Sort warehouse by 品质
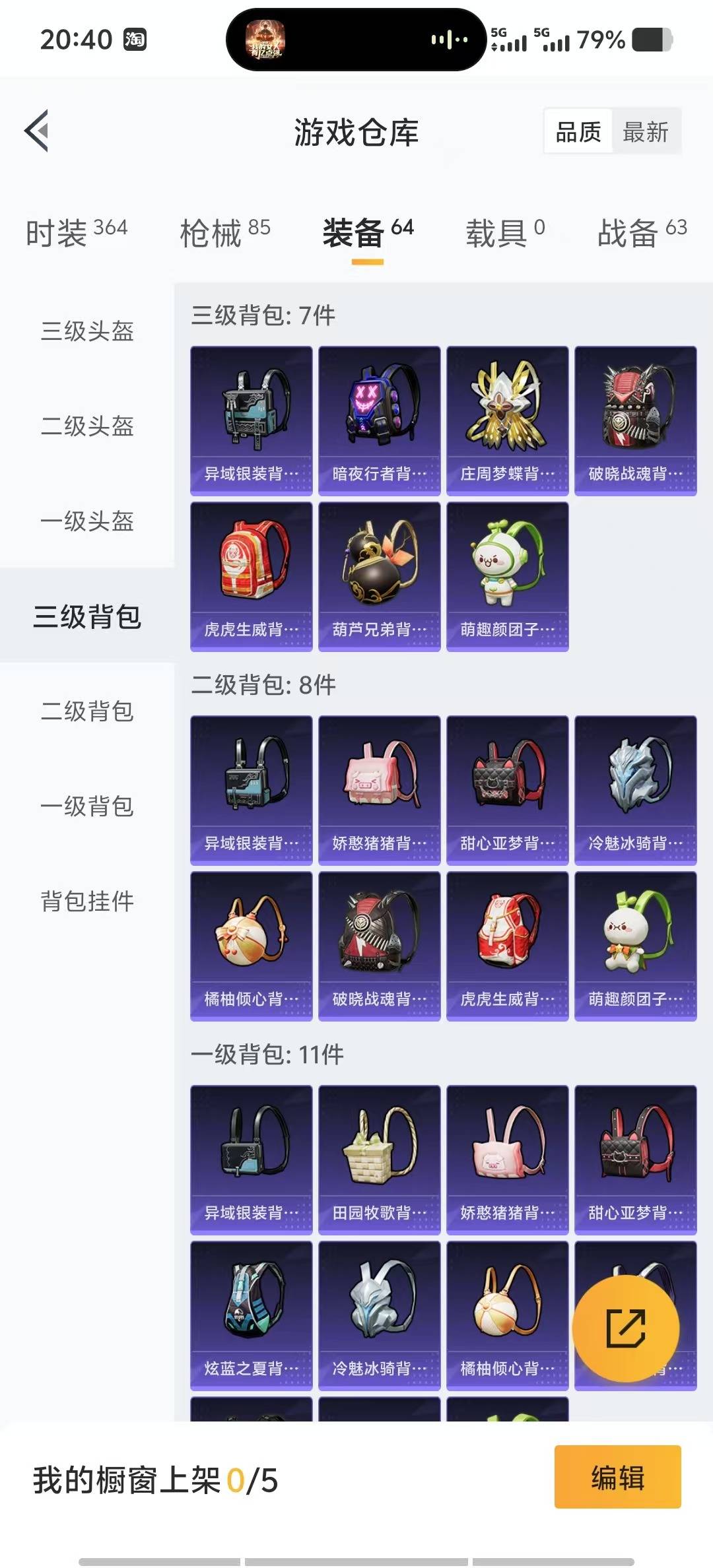The width and height of the screenshot is (713, 1568). 578,132
